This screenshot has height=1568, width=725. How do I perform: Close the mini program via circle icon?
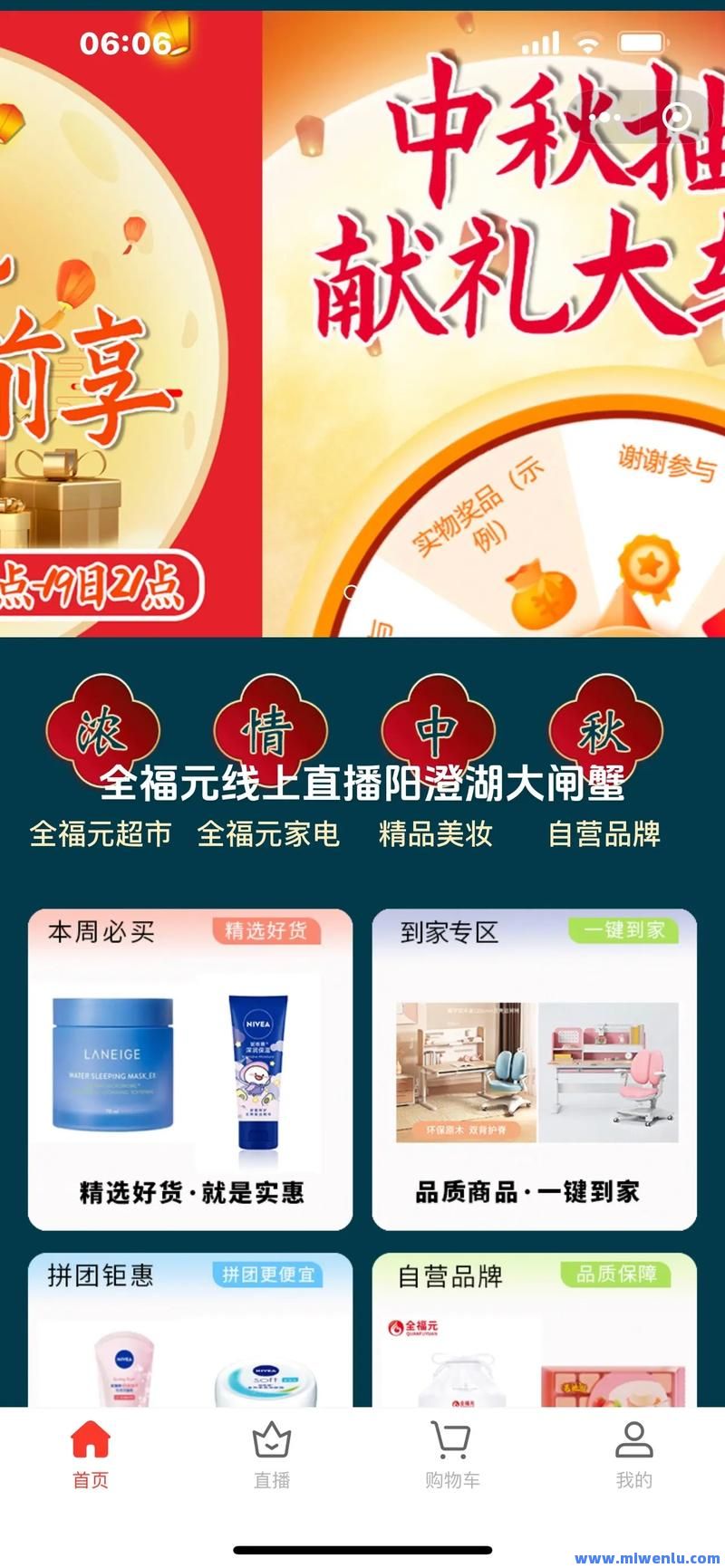pyautogui.click(x=677, y=117)
